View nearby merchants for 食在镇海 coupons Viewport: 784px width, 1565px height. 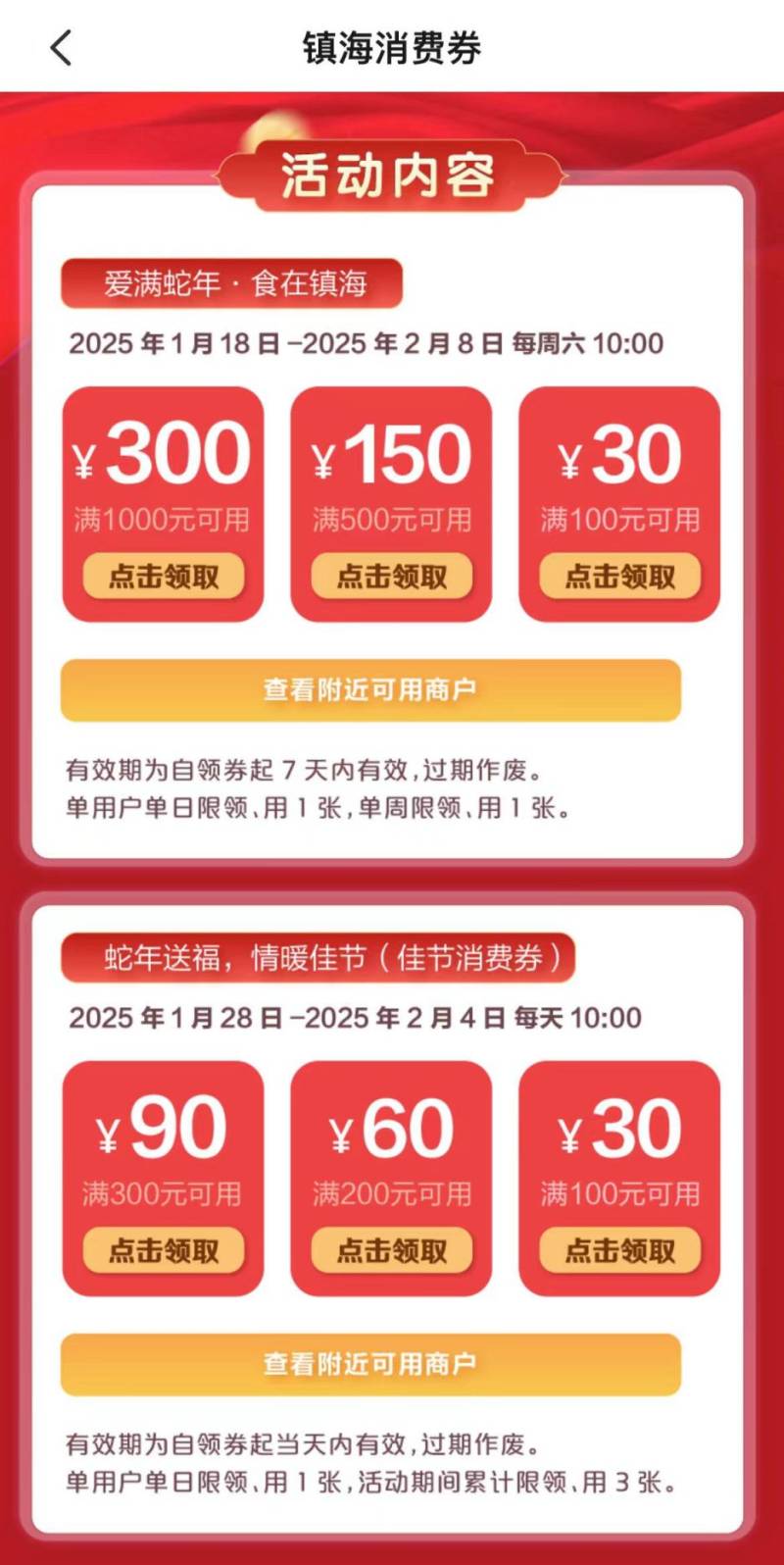370,690
